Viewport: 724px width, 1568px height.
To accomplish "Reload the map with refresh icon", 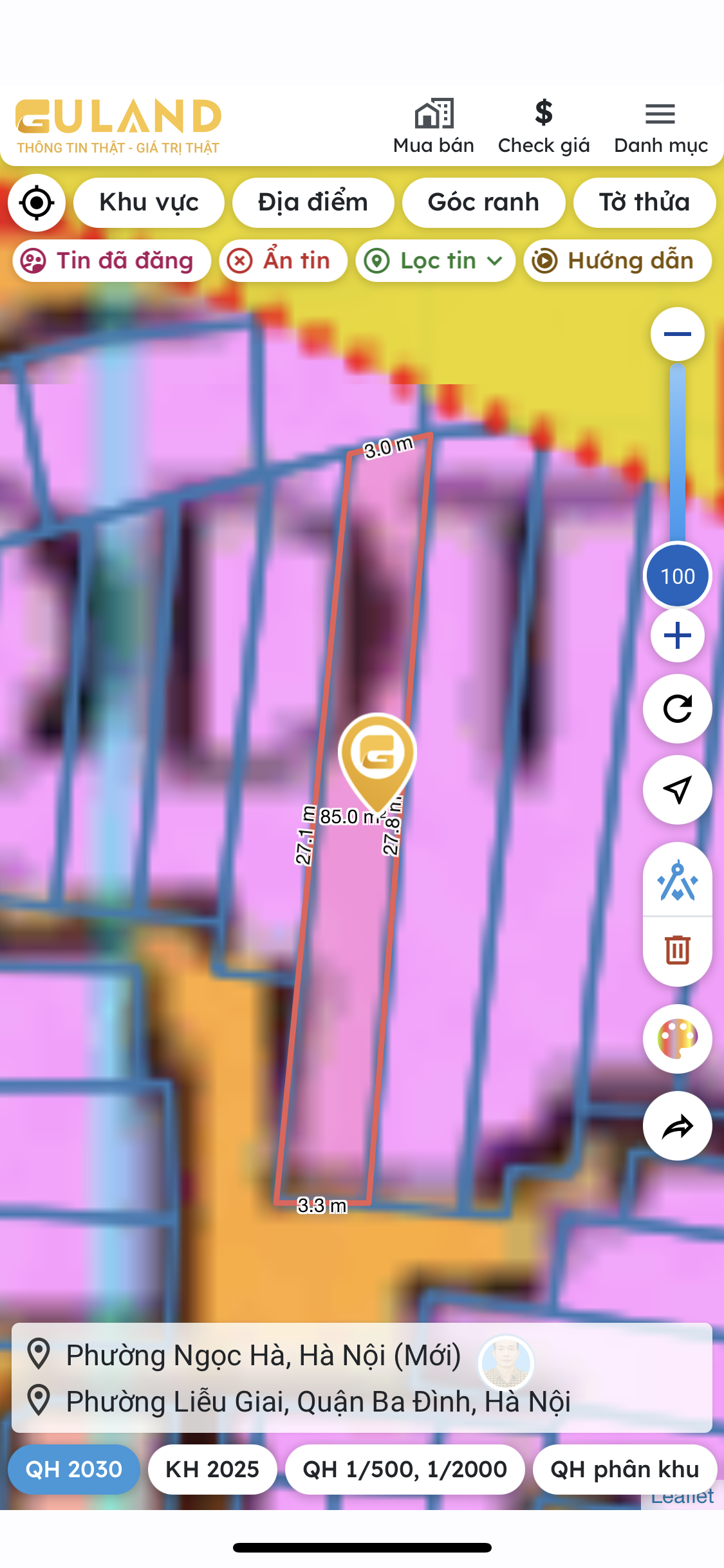I will pos(677,709).
